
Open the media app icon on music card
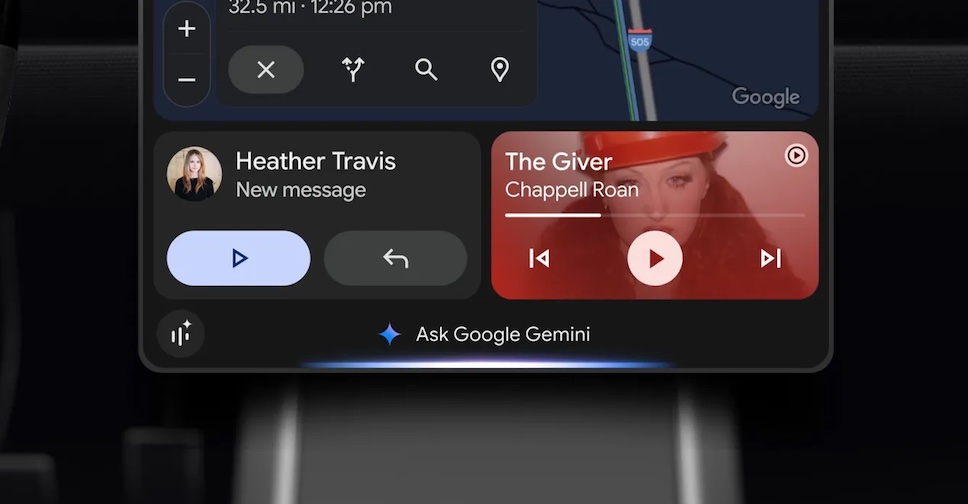click(796, 155)
